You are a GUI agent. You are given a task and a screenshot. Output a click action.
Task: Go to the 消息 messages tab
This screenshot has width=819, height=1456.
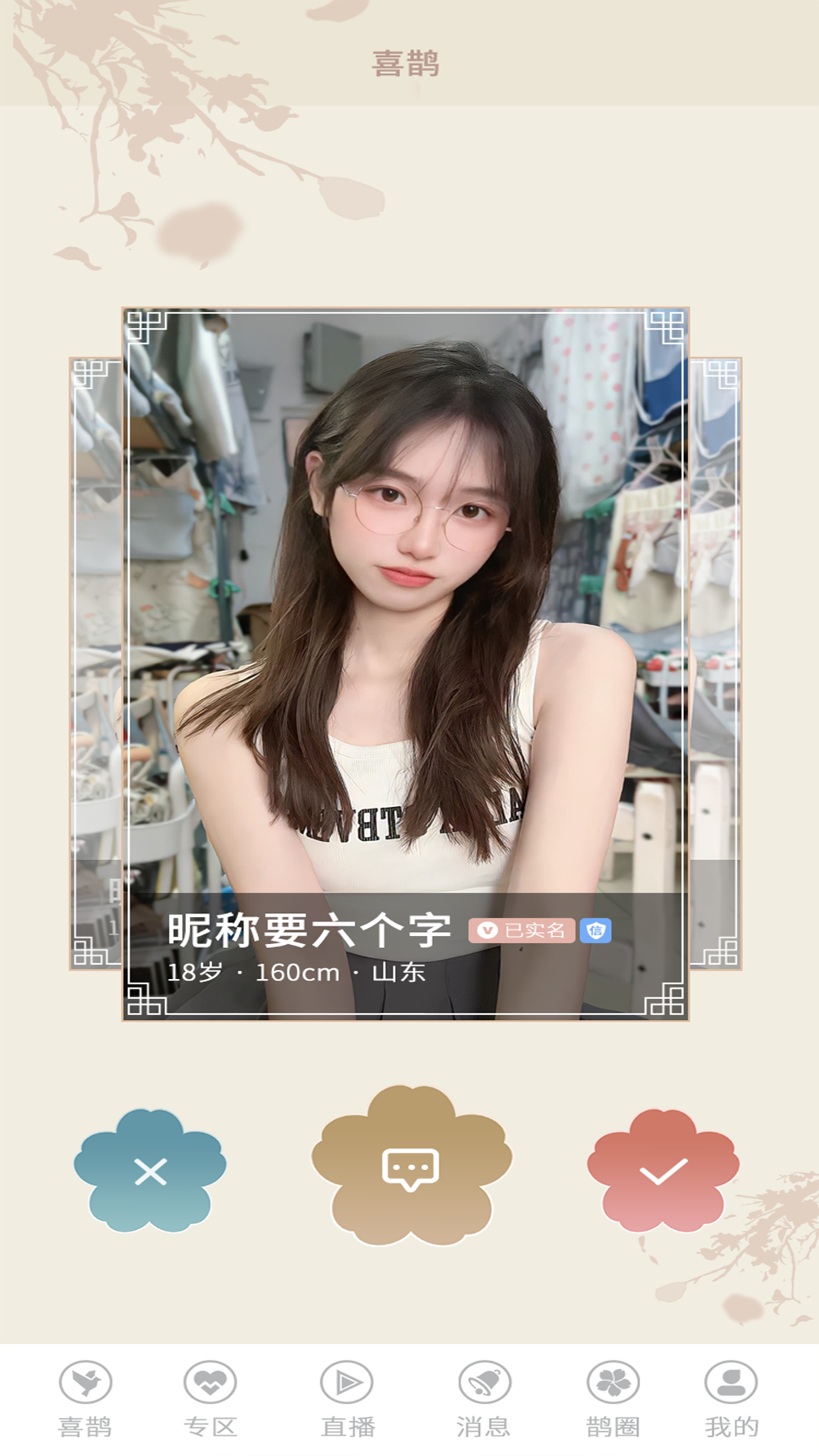[484, 1399]
